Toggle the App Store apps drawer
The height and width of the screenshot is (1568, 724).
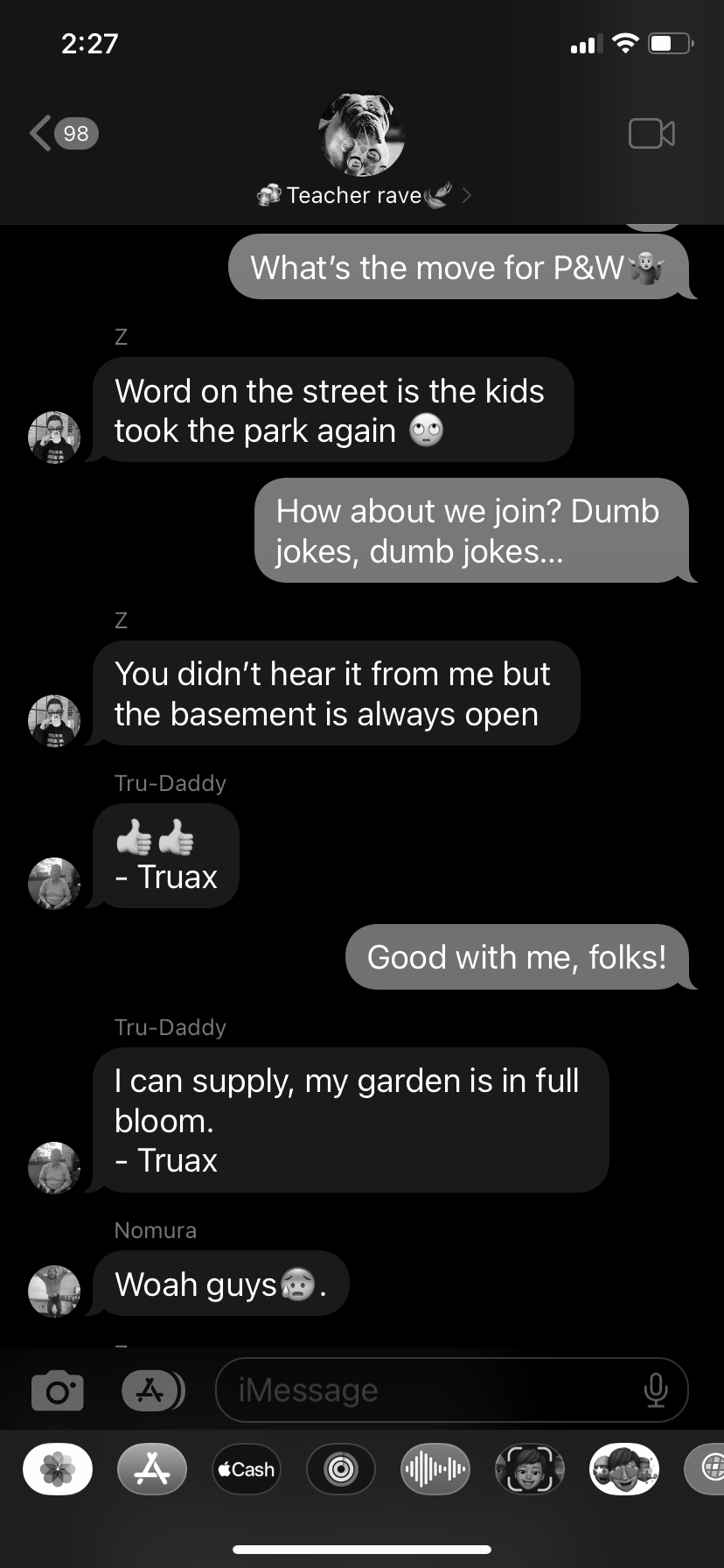click(x=153, y=1390)
